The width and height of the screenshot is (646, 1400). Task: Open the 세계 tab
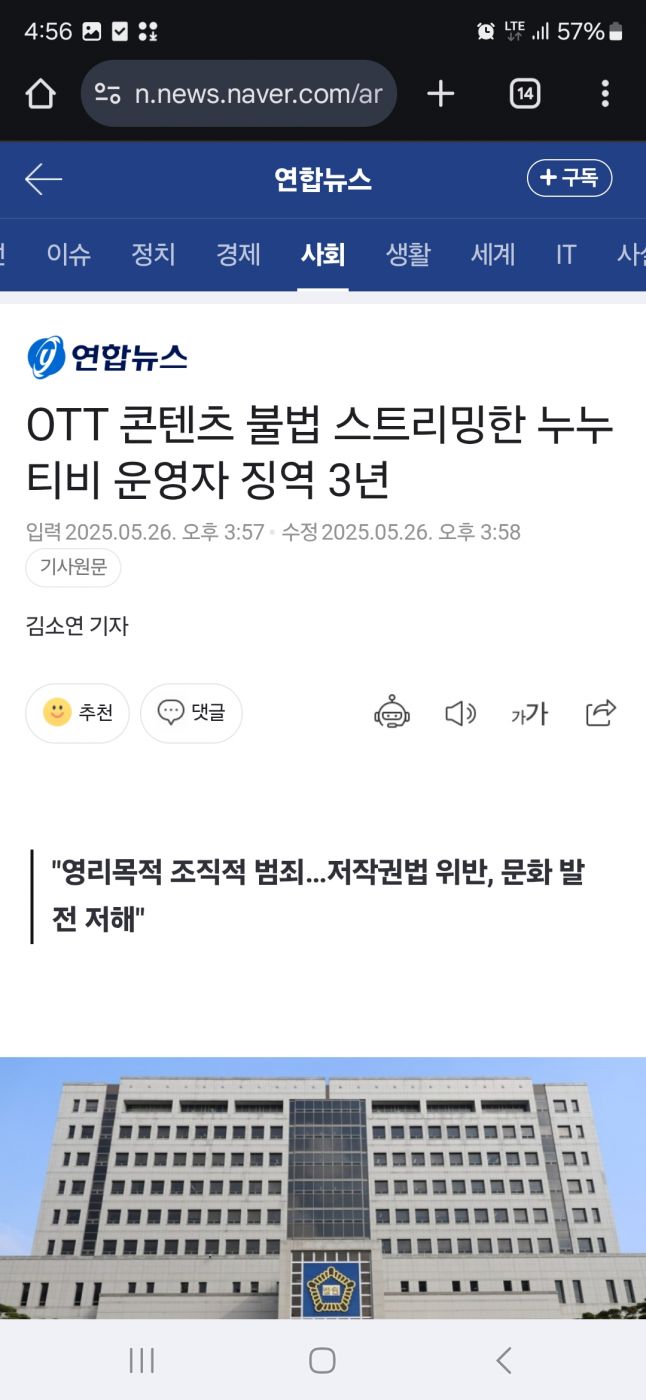[x=492, y=255]
